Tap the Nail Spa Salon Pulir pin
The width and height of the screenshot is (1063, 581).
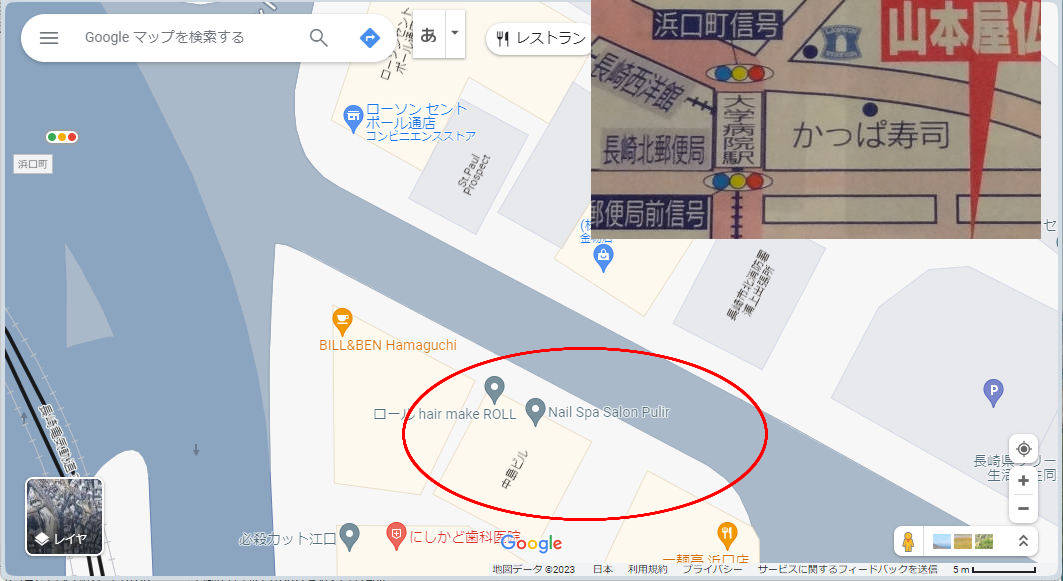point(536,412)
